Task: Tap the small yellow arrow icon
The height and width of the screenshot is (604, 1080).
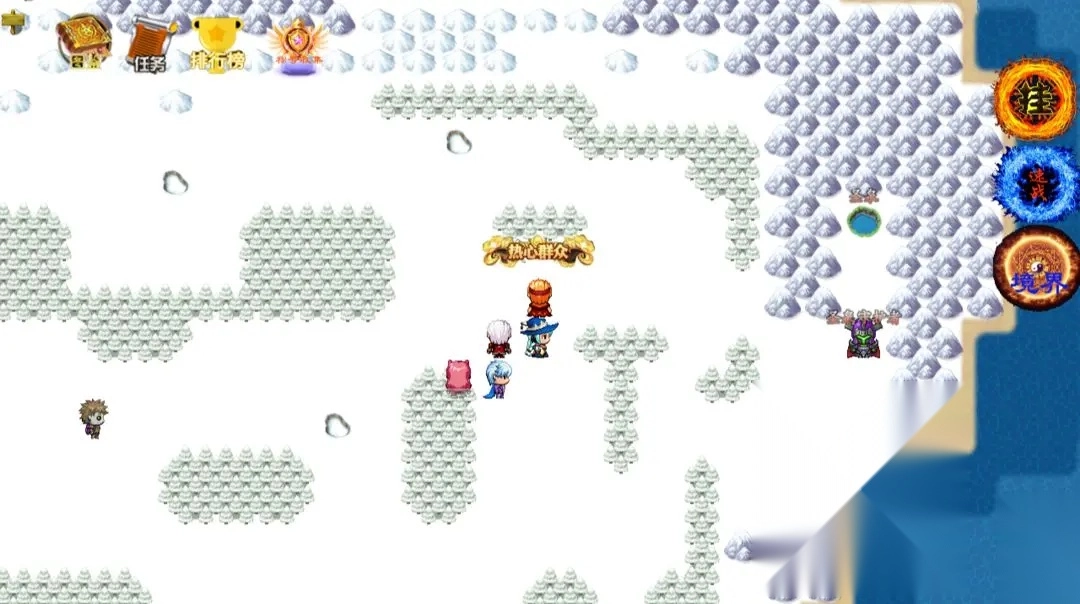Action: [x=14, y=21]
